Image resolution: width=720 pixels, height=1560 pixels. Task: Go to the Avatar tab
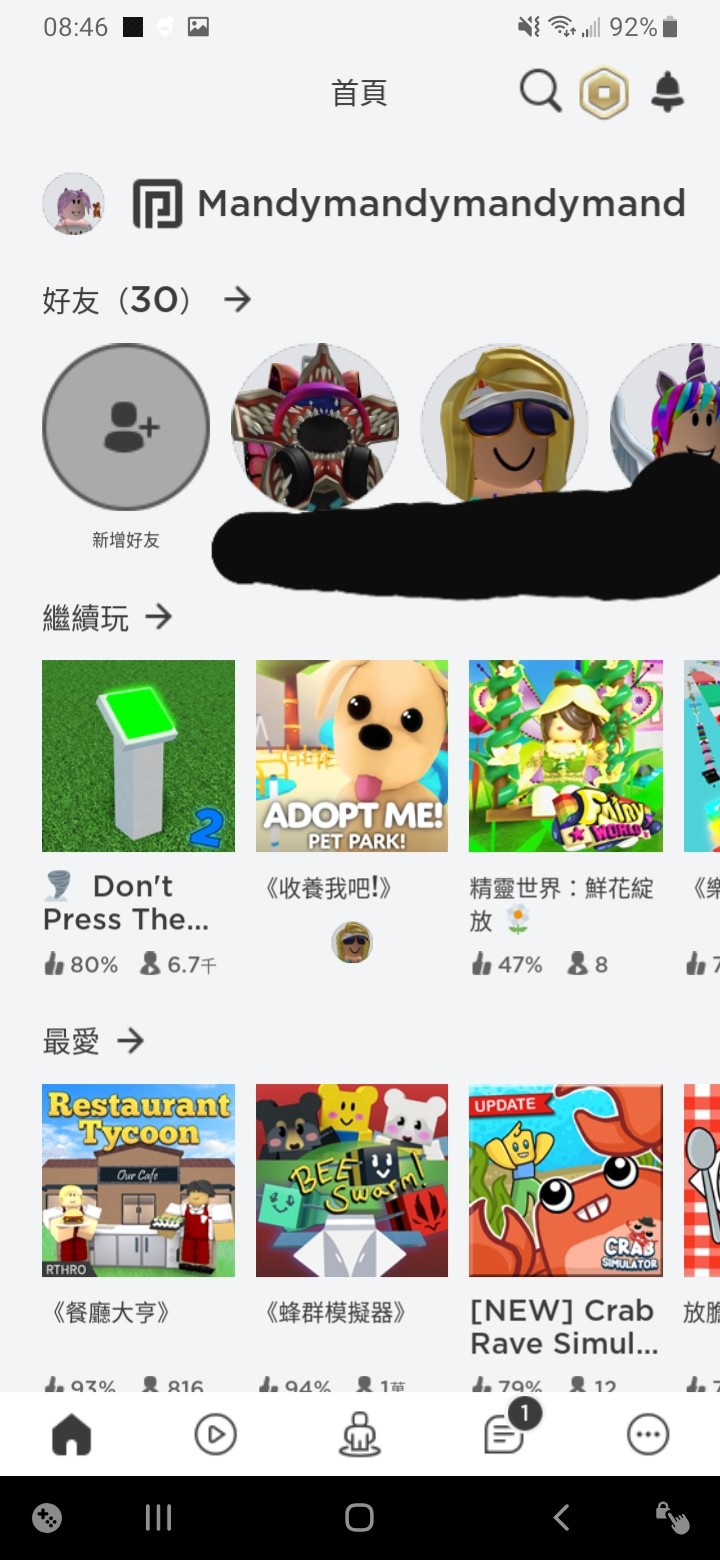click(360, 1436)
